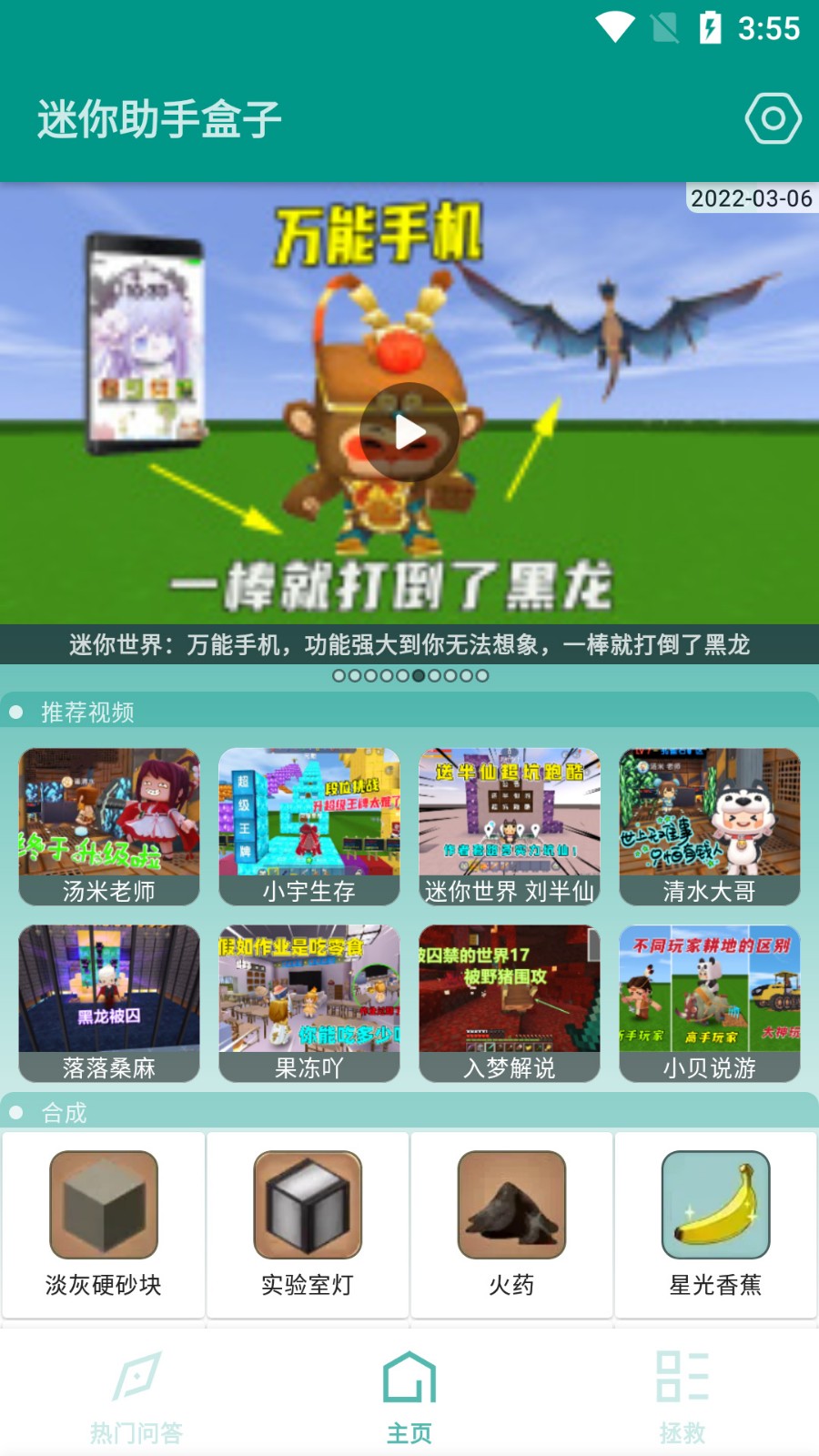Screen dimensions: 819x1456
Task: View the 淡灰硬砂块 crafting recipe
Action: click(104, 1224)
